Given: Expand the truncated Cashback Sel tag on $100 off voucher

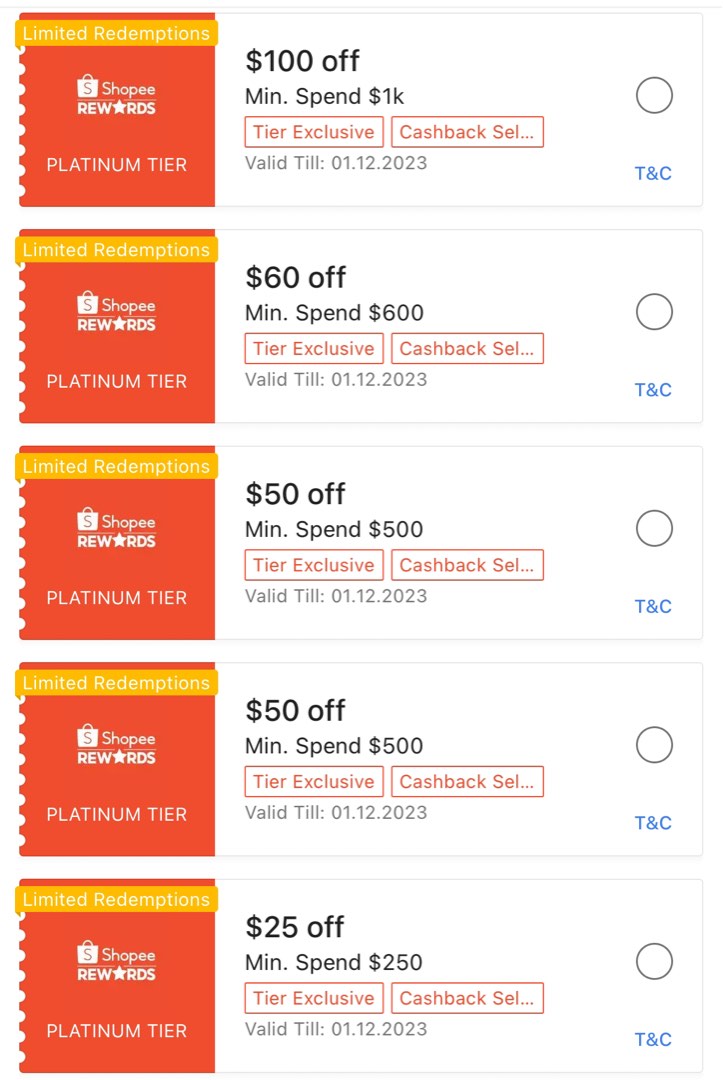Looking at the screenshot, I should tap(467, 131).
